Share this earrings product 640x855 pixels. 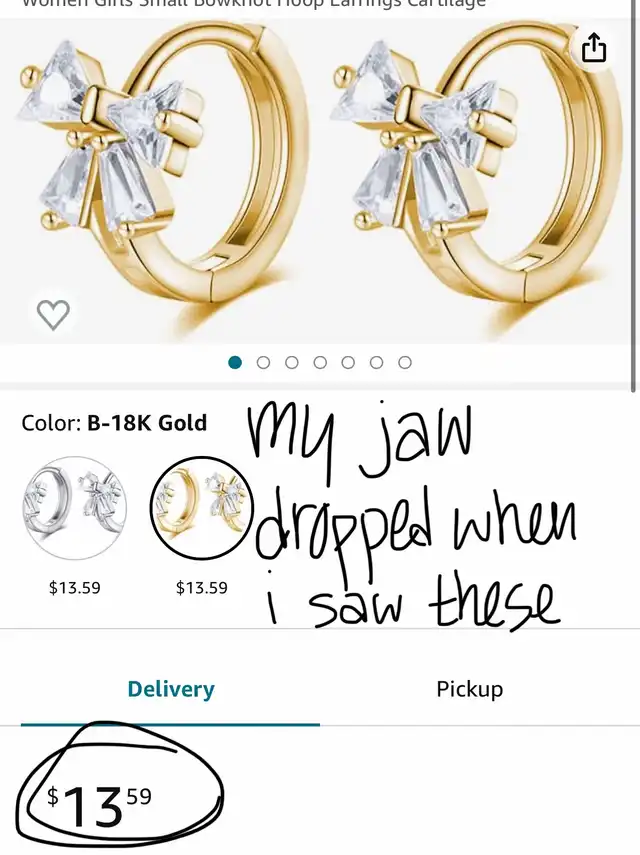594,48
